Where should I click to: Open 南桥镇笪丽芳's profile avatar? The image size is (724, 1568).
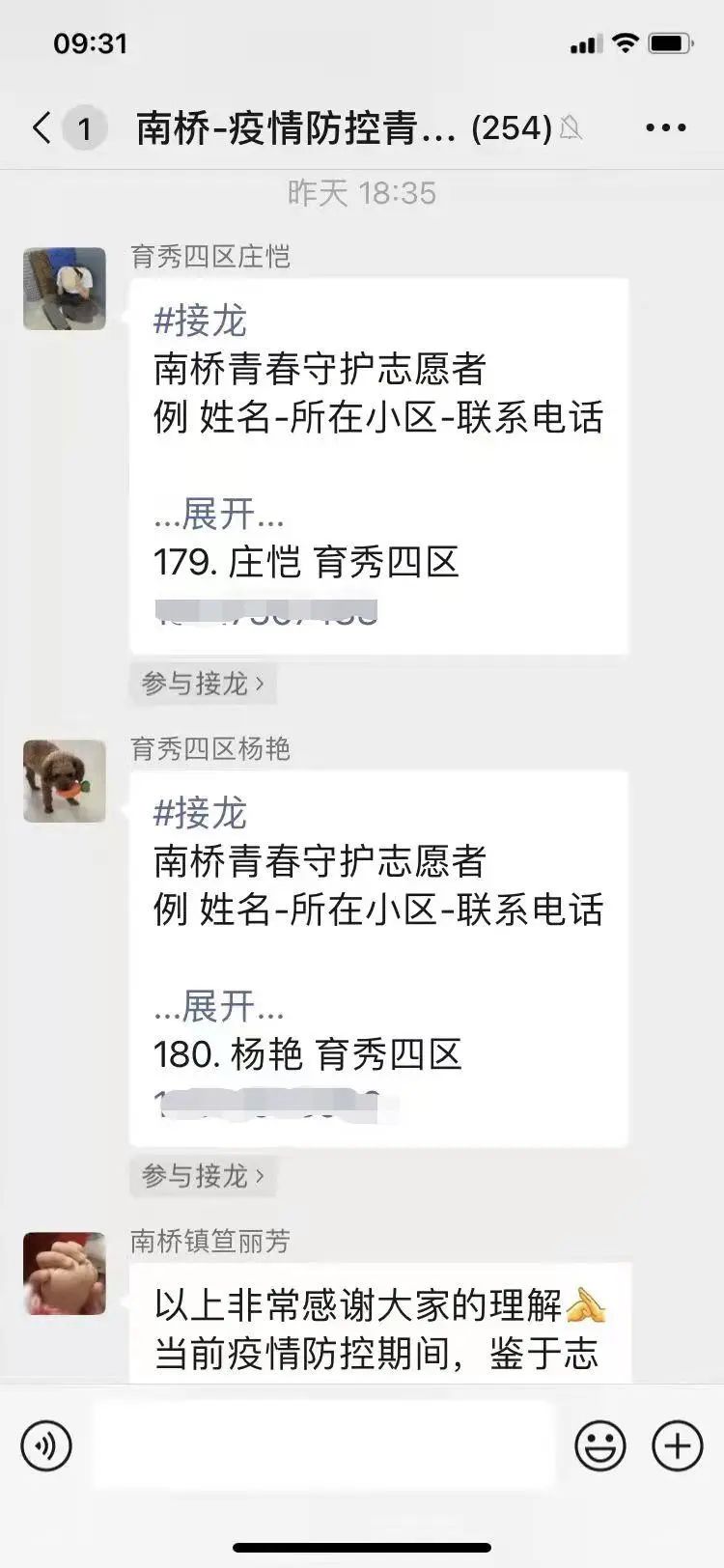(65, 1274)
